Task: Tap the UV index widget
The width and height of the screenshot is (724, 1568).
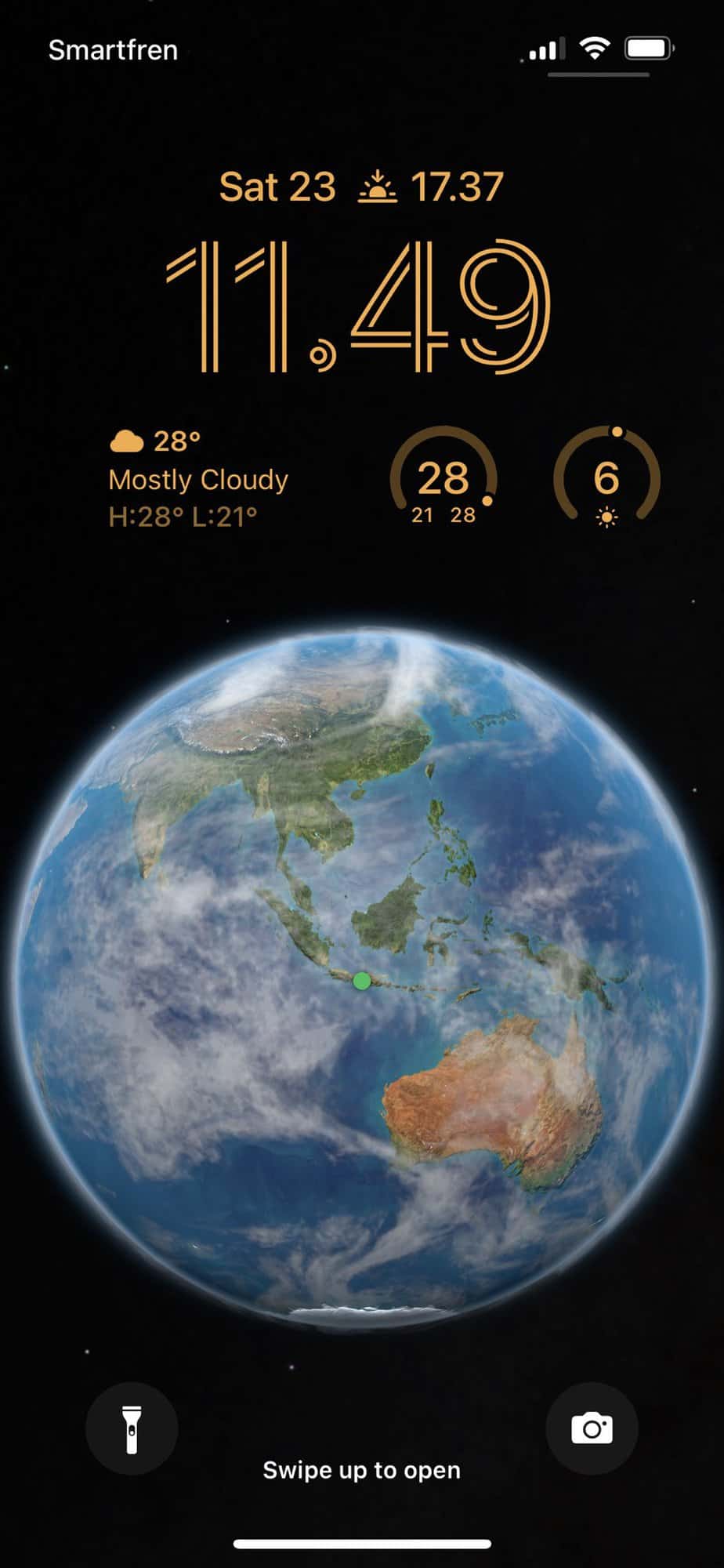Action: click(x=606, y=477)
